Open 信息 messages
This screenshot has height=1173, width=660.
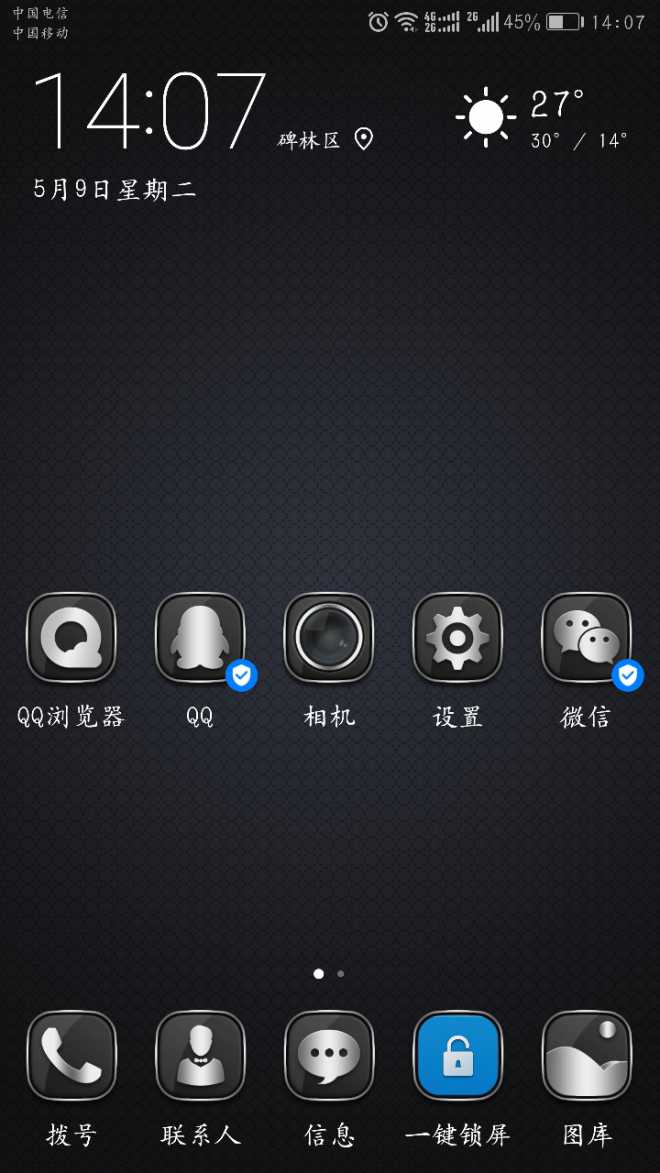(x=329, y=1056)
